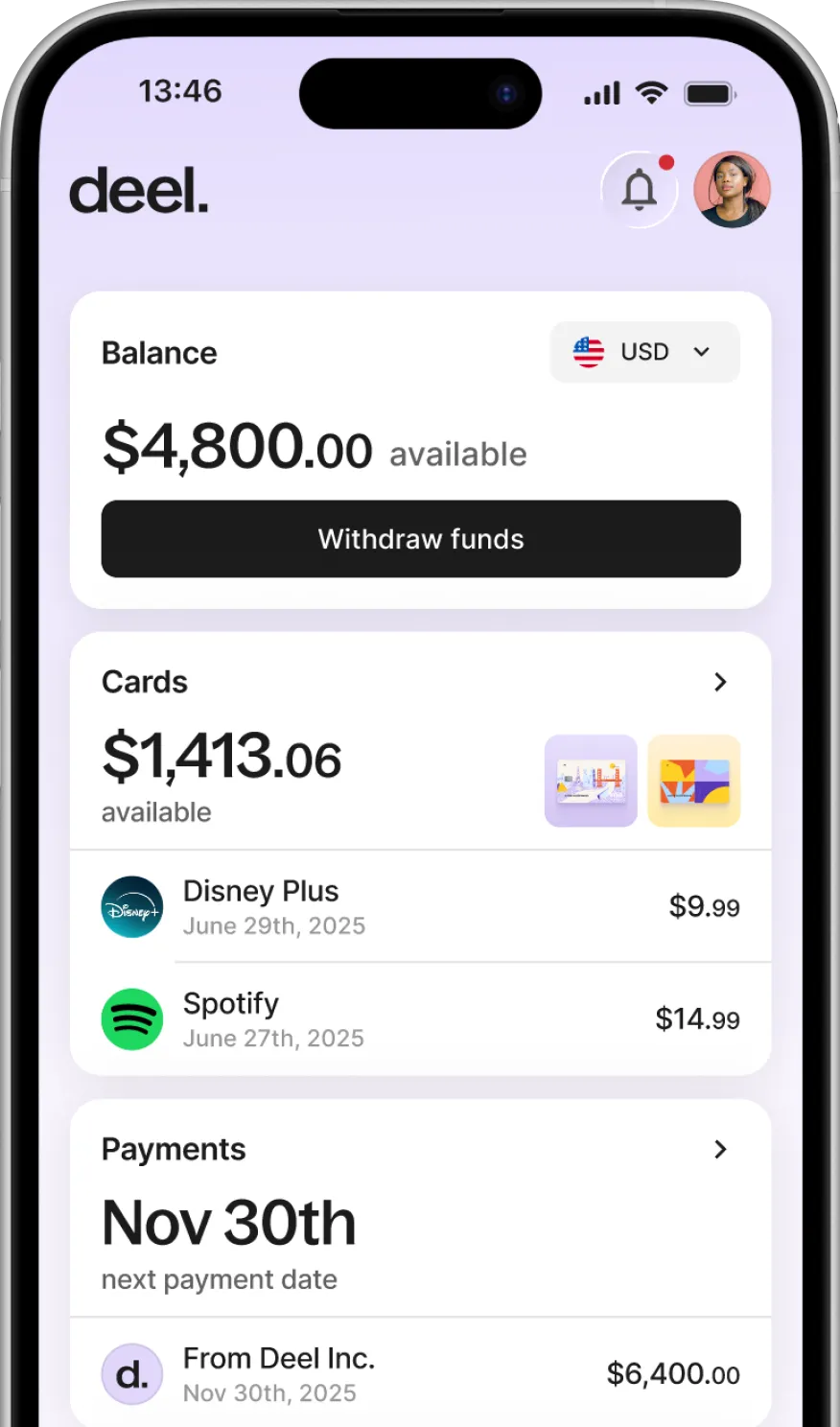This screenshot has height=1427, width=840.
Task: Open the Spotify transaction
Action: pos(420,1018)
